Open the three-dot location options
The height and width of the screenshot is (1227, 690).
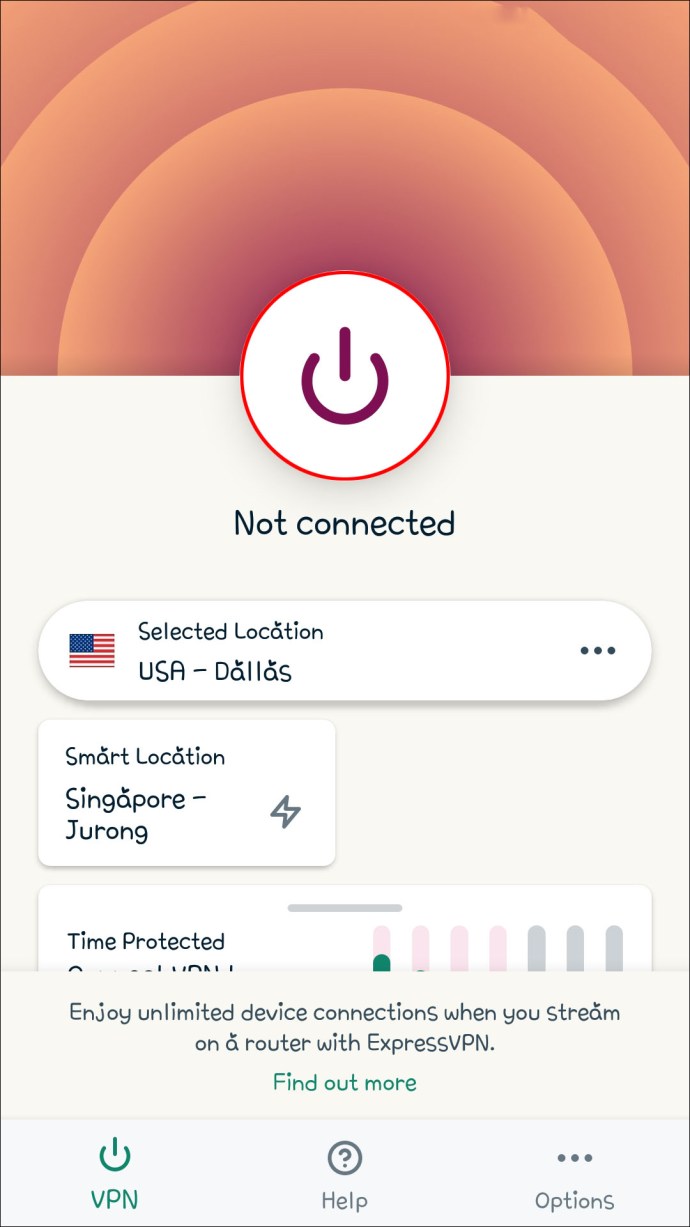click(598, 651)
